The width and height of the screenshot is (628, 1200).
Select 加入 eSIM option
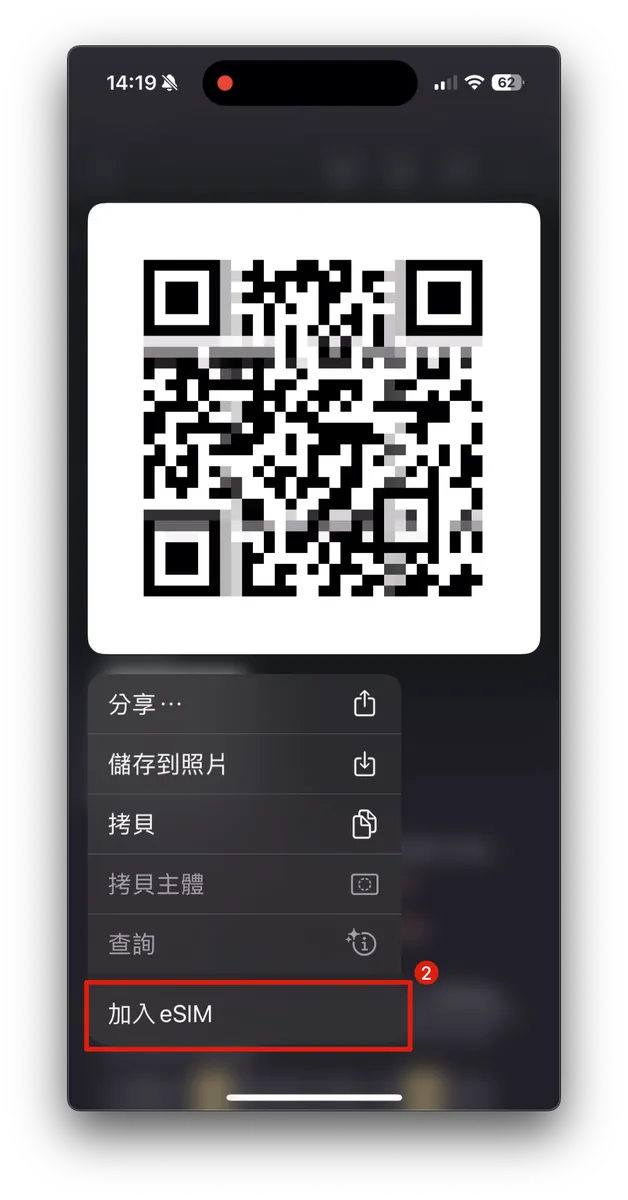[x=246, y=1014]
